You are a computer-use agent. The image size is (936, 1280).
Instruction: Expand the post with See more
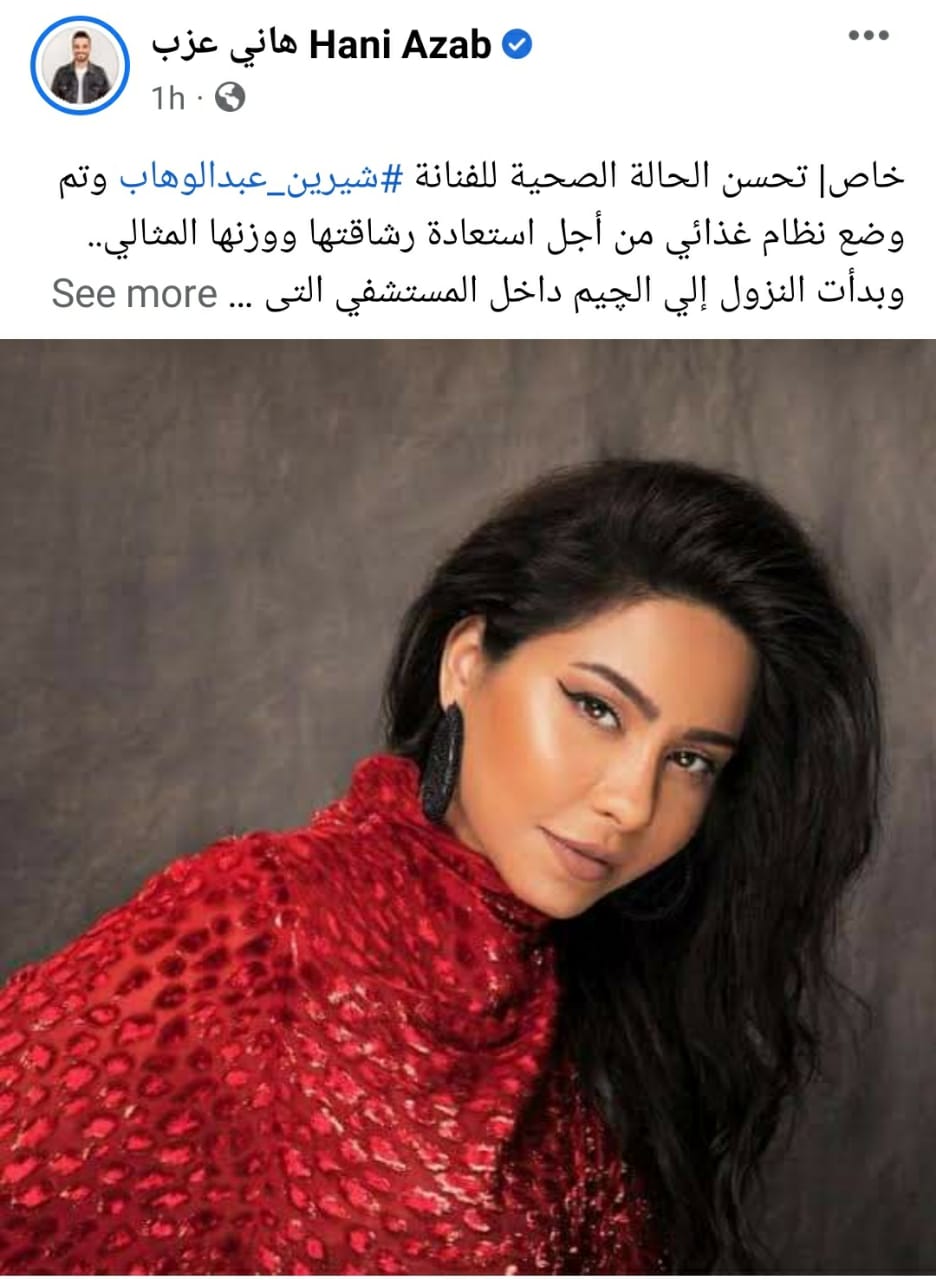pyautogui.click(x=134, y=295)
